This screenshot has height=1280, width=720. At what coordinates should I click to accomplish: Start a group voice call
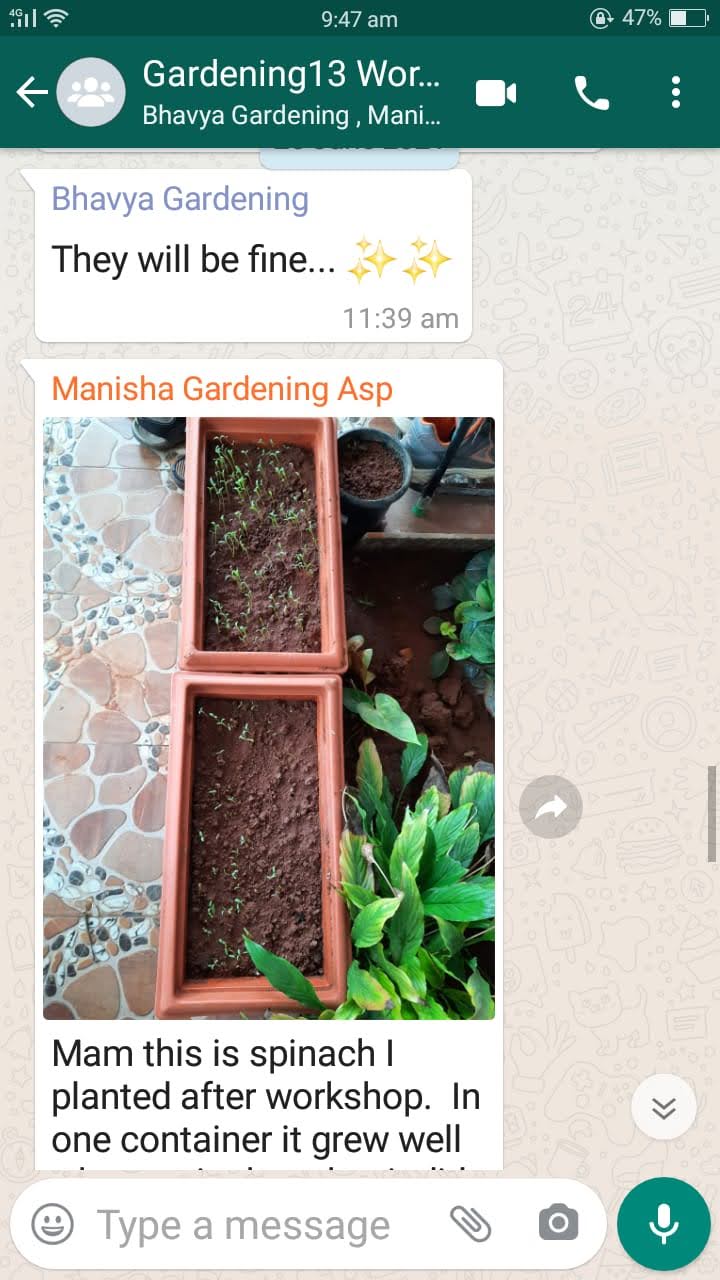pos(591,93)
